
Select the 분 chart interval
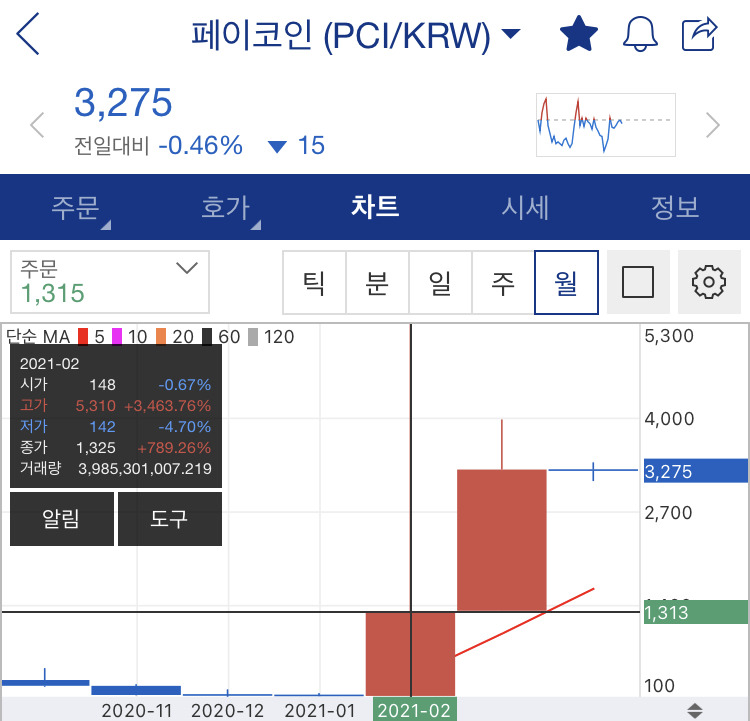pyautogui.click(x=377, y=282)
